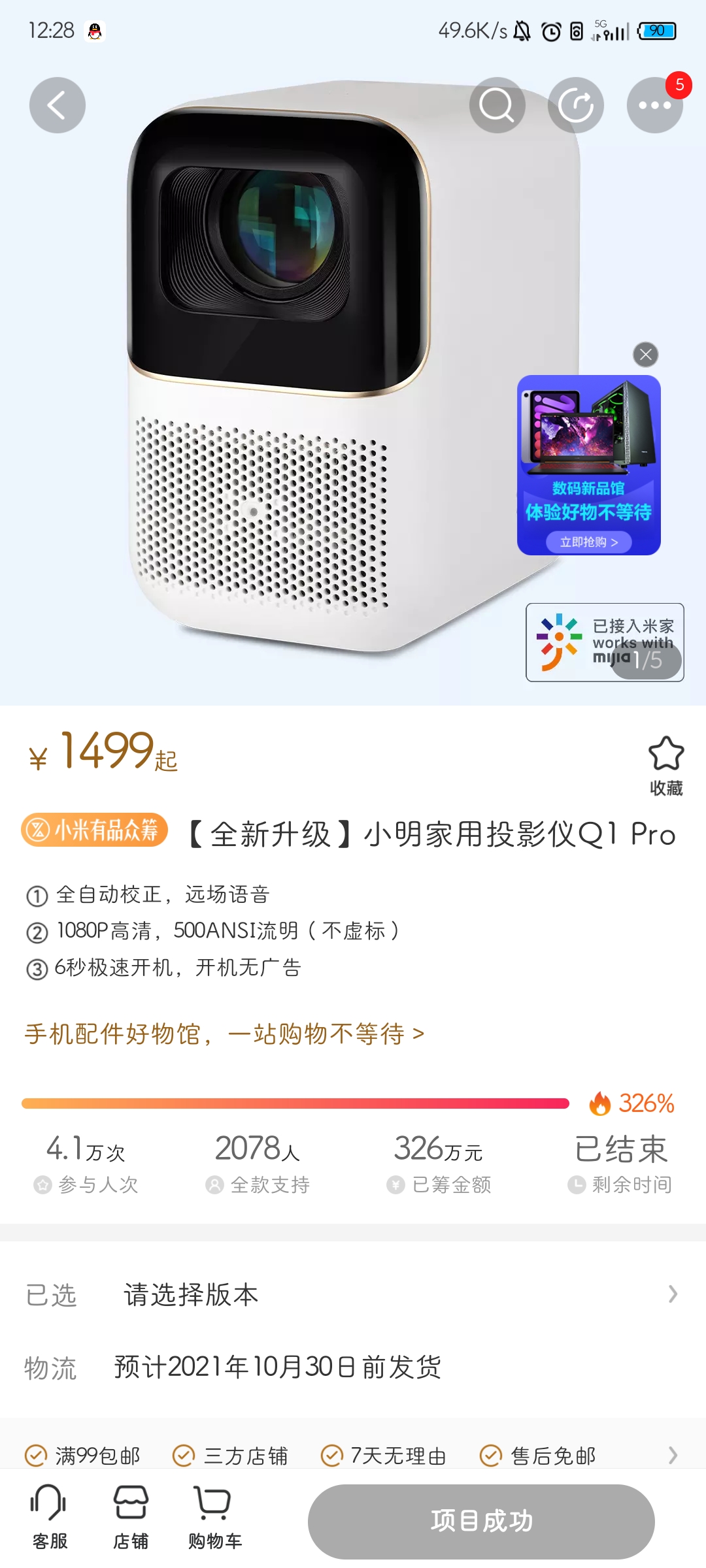This screenshot has width=706, height=1568.
Task: Contact 客服 customer service
Action: click(50, 1517)
